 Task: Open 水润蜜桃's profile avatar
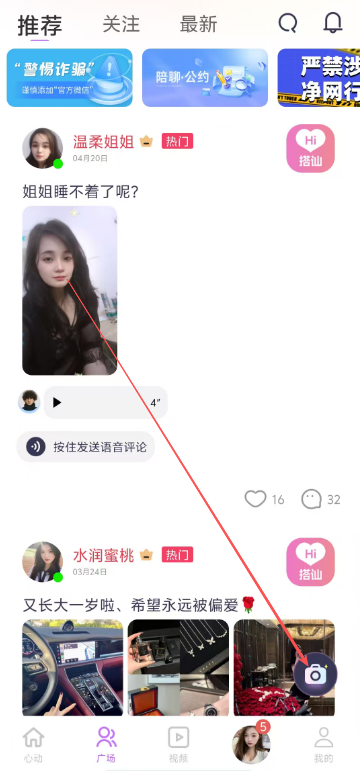coord(43,562)
